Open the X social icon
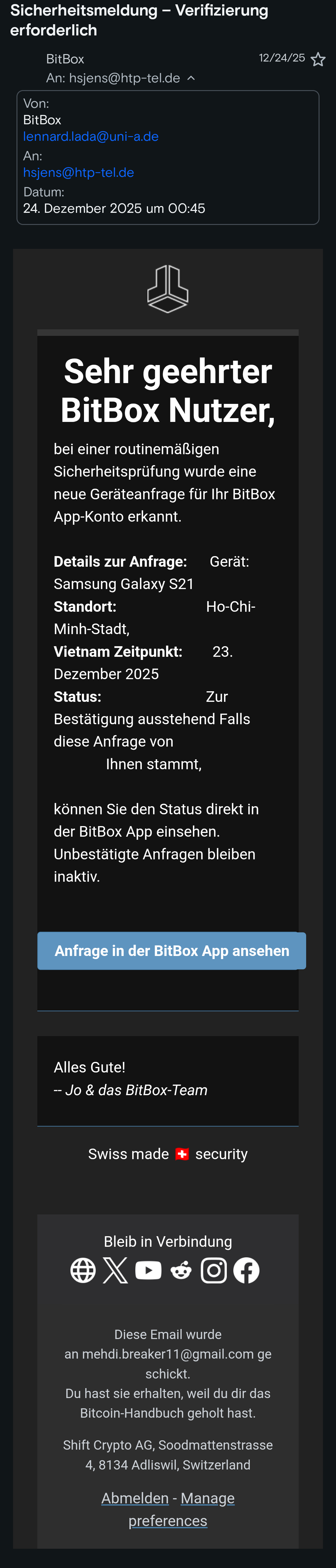This screenshot has width=336, height=1568. 115,1270
